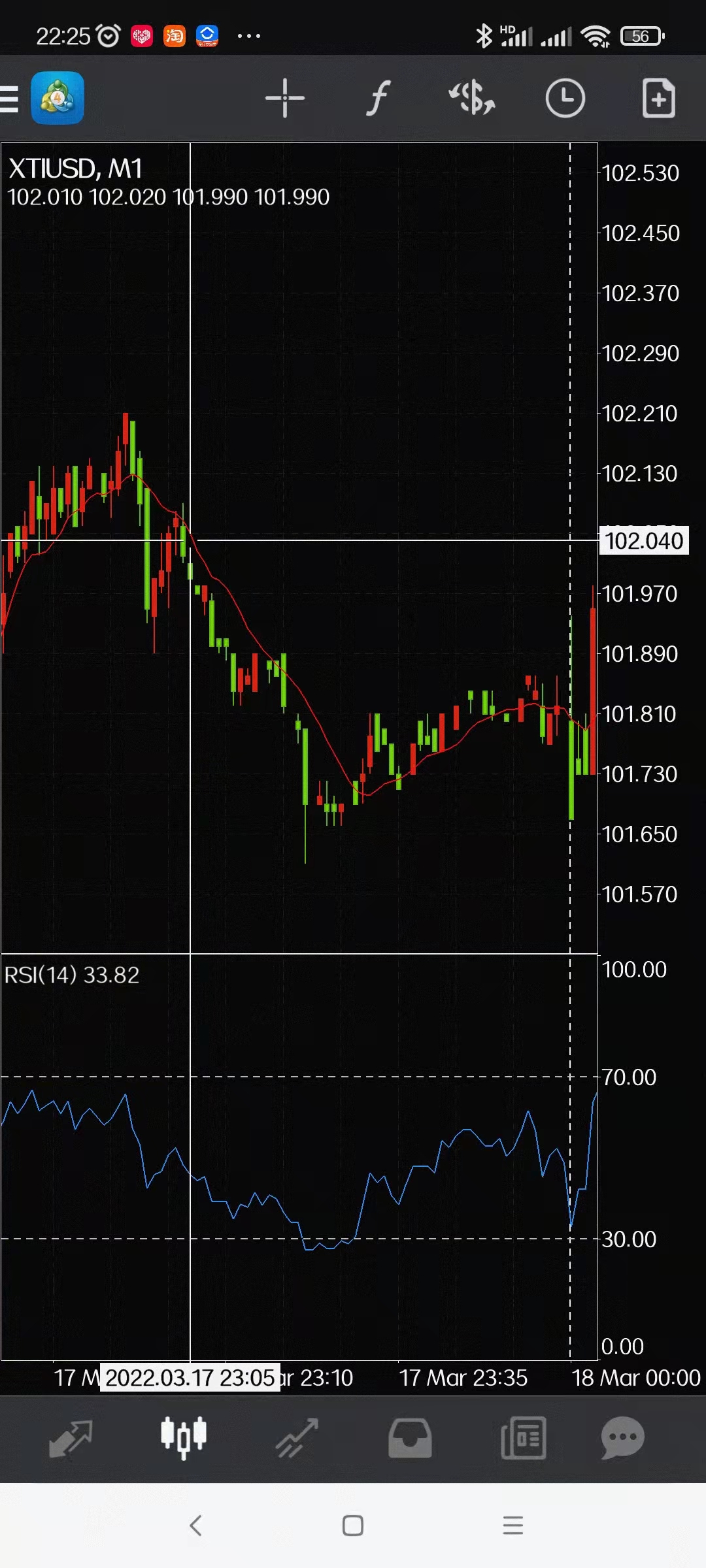Toggle the crosshair tool
706x1568 pixels.
click(285, 99)
